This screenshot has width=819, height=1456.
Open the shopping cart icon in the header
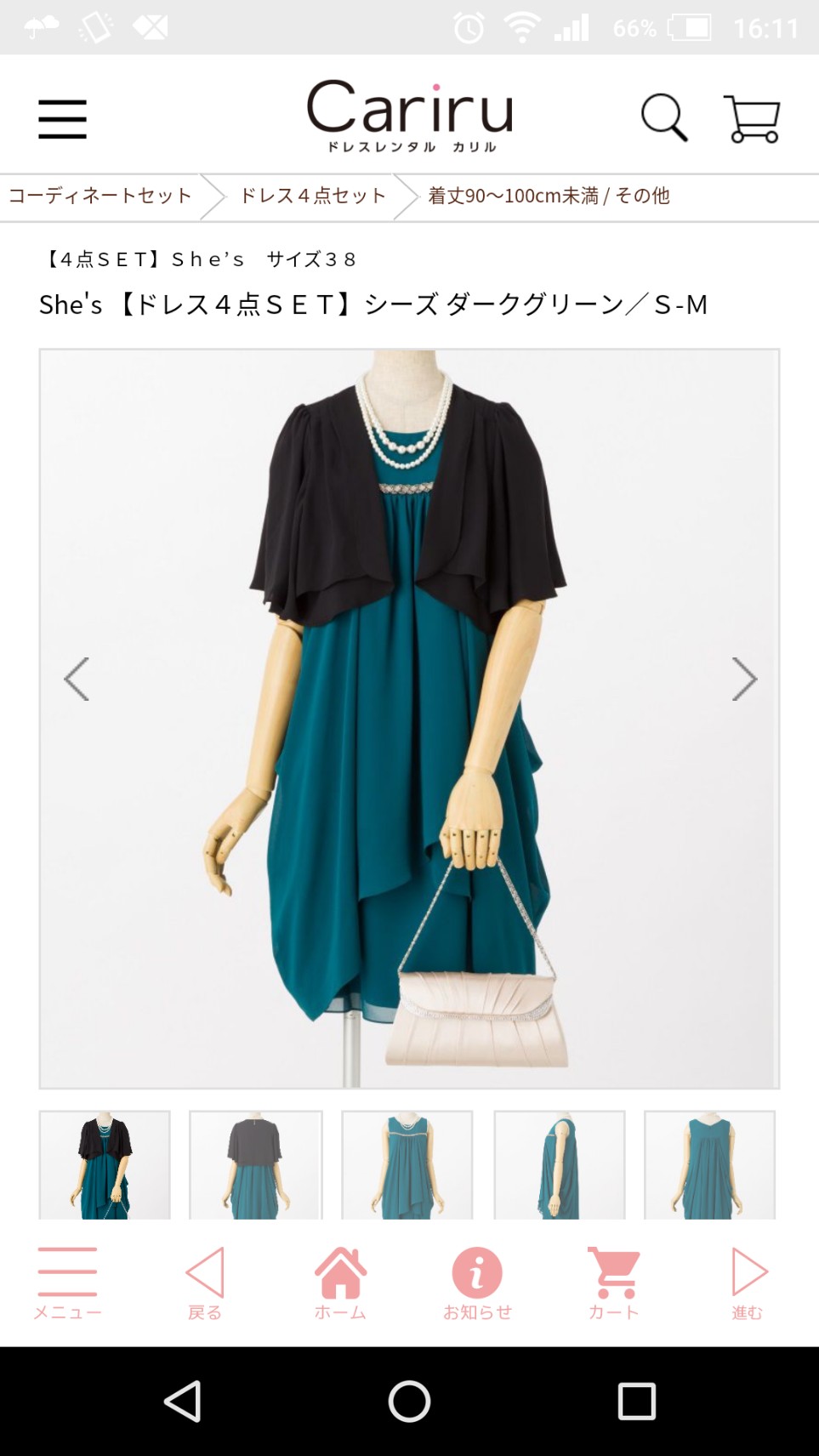click(752, 118)
